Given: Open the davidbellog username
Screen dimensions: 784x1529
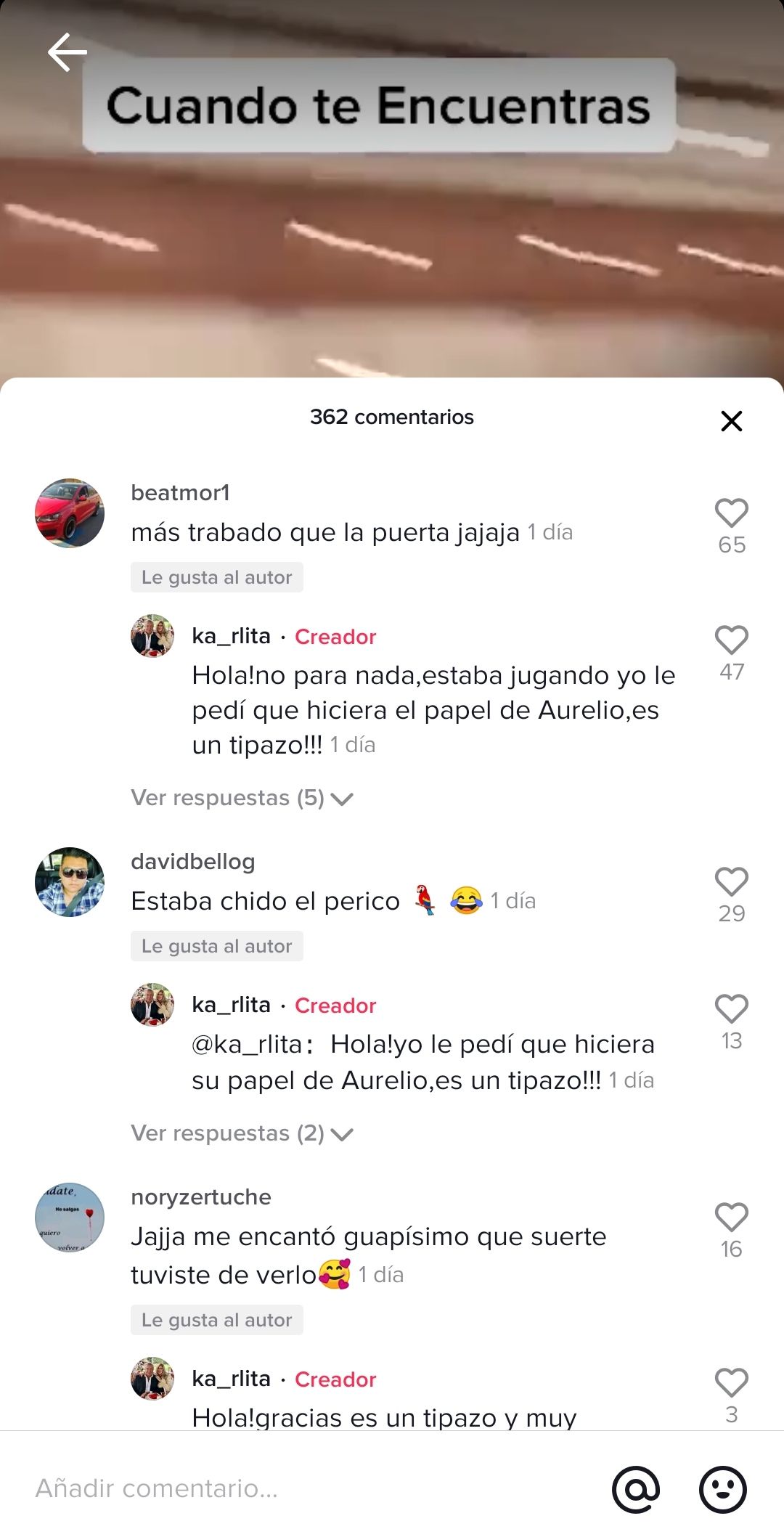Looking at the screenshot, I should point(193,862).
